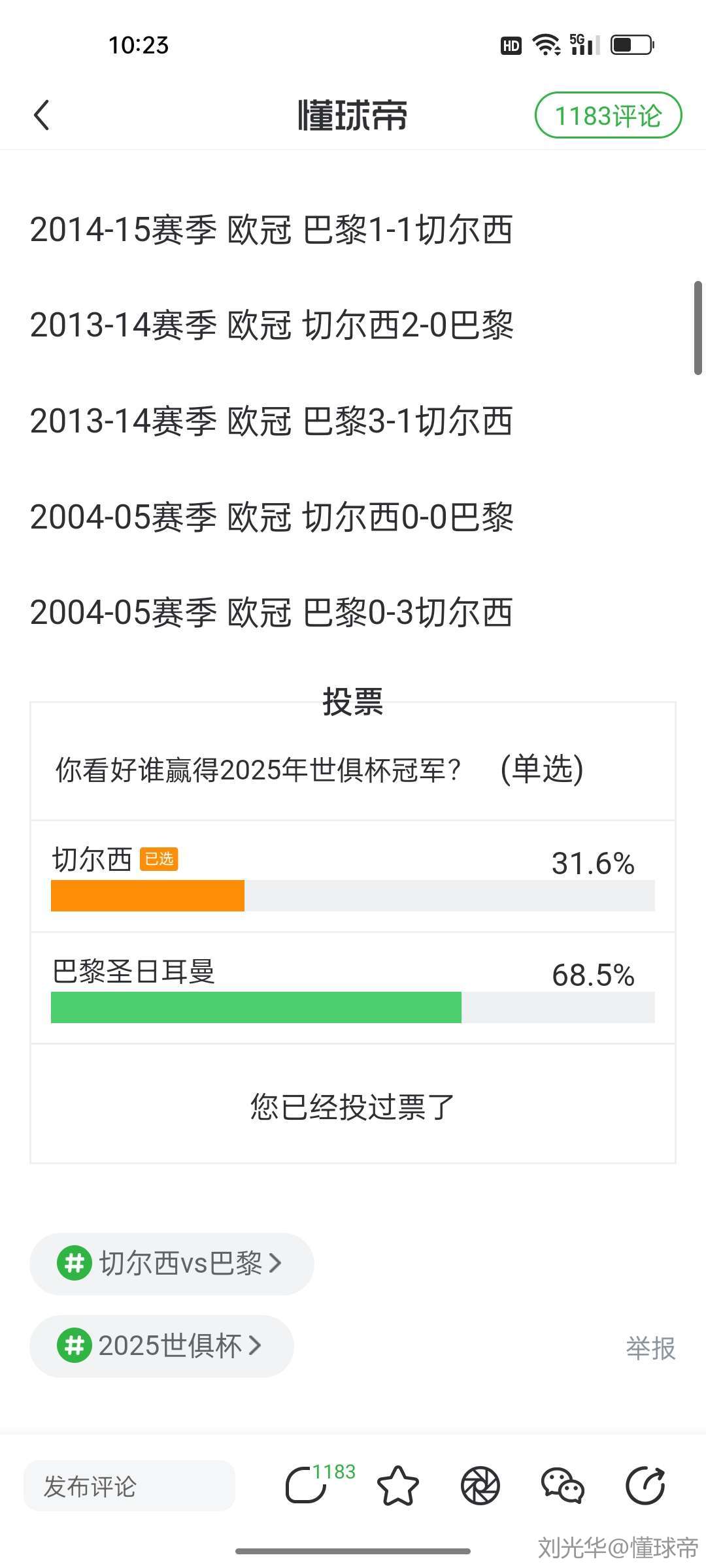Favorite this article with the star icon

point(398,1486)
